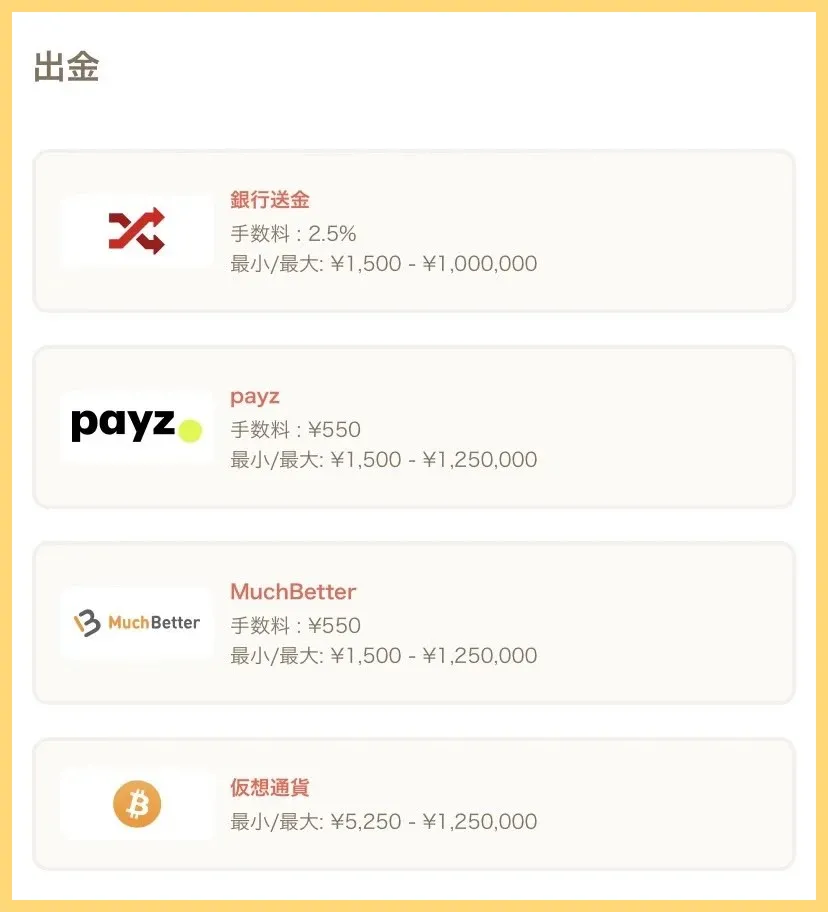Open the MuchBetter withdrawal option

[413, 623]
